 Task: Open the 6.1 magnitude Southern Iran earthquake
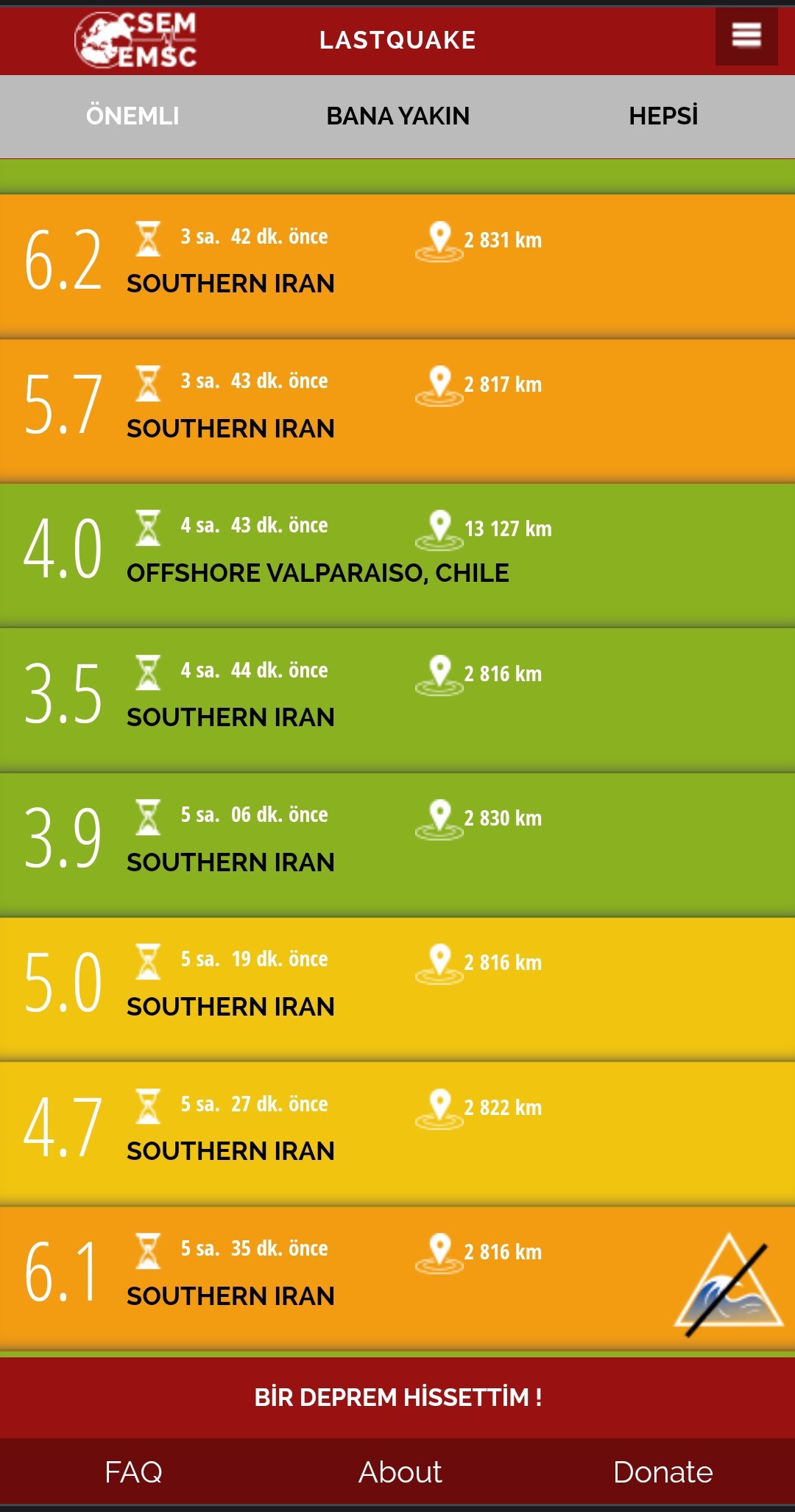coord(397,1277)
